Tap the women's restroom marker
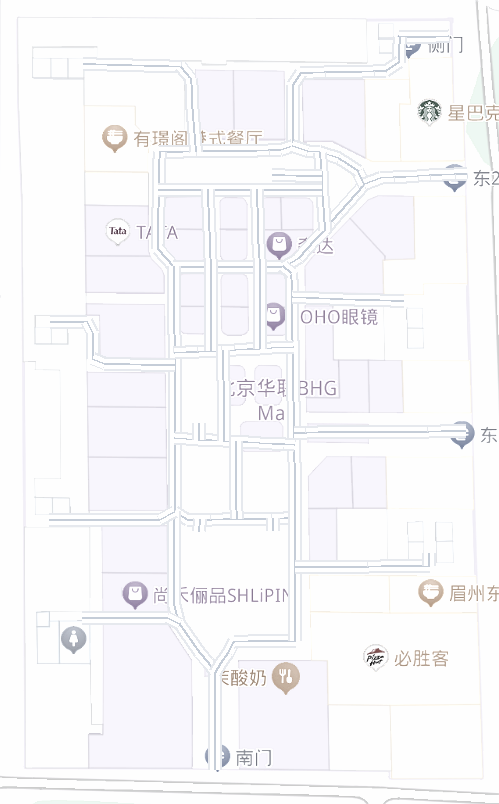The width and height of the screenshot is (499, 804). pyautogui.click(x=74, y=639)
